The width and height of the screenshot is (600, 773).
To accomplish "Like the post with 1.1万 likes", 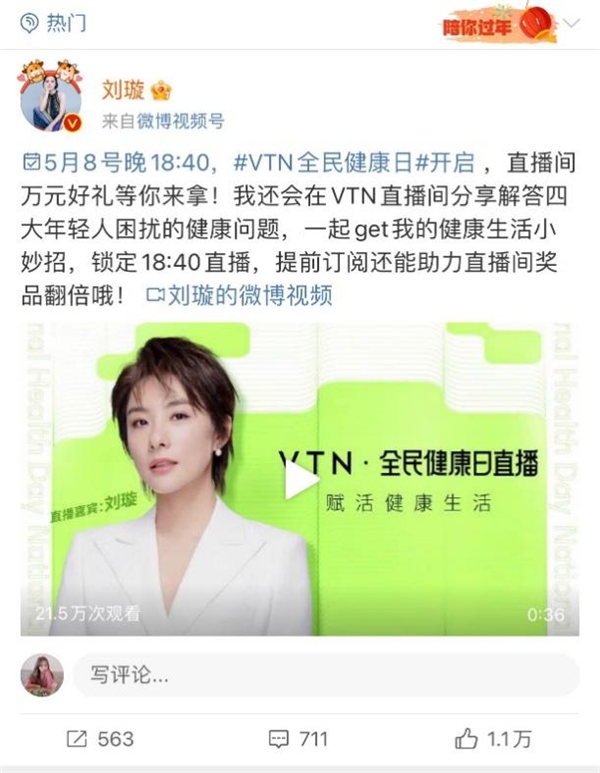I will (x=494, y=739).
